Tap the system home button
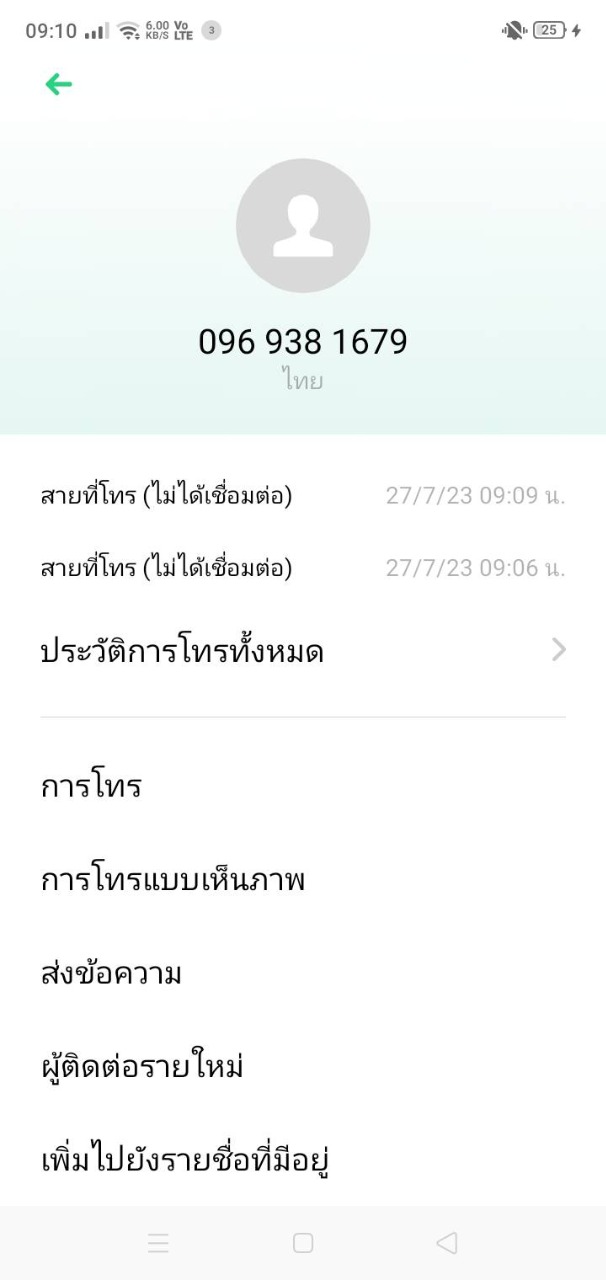 tap(303, 1243)
